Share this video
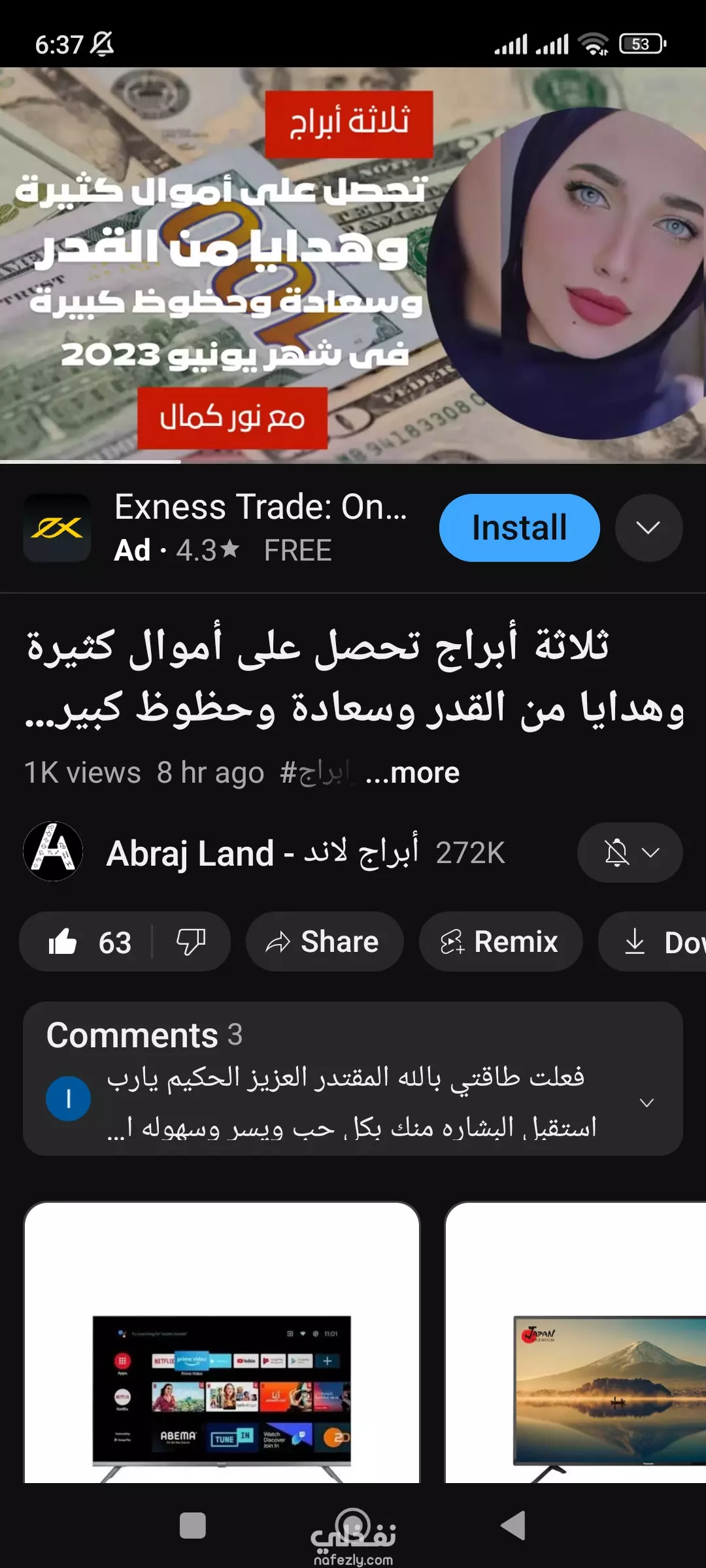The width and height of the screenshot is (706, 1568). 324,942
